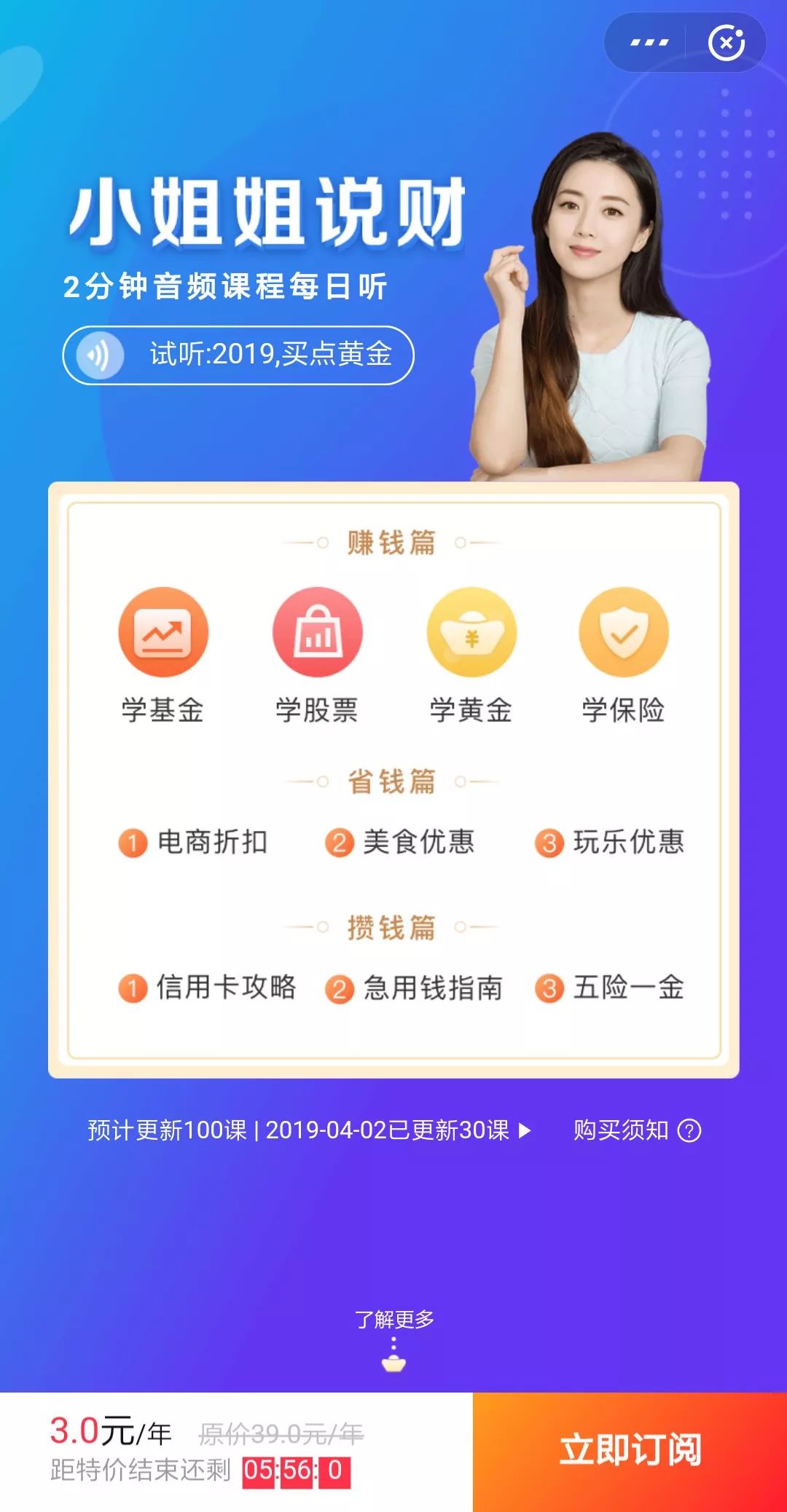Play the trial audio 试听:2019,买点黄金
The height and width of the screenshot is (1512, 787).
point(238,355)
